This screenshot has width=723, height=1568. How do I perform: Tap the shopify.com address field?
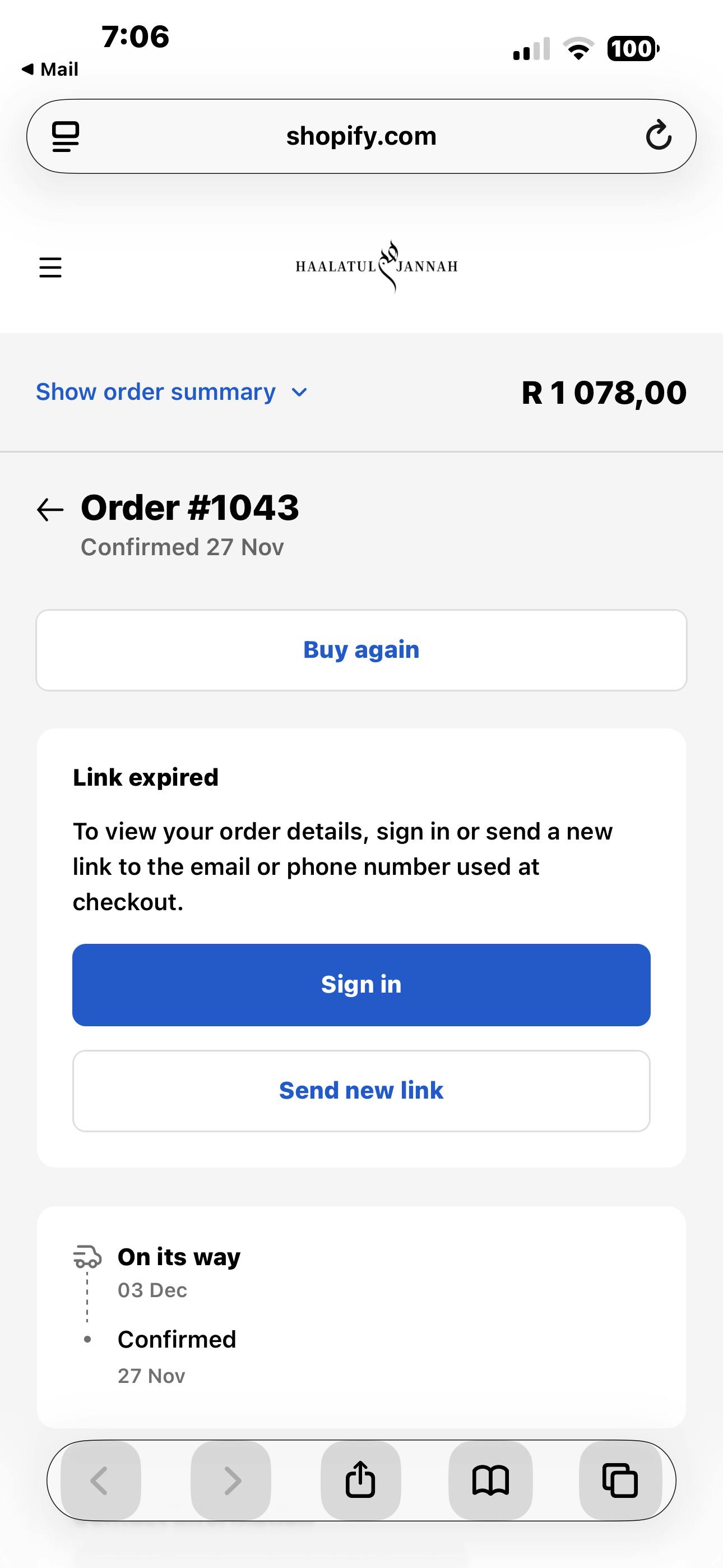(x=361, y=136)
